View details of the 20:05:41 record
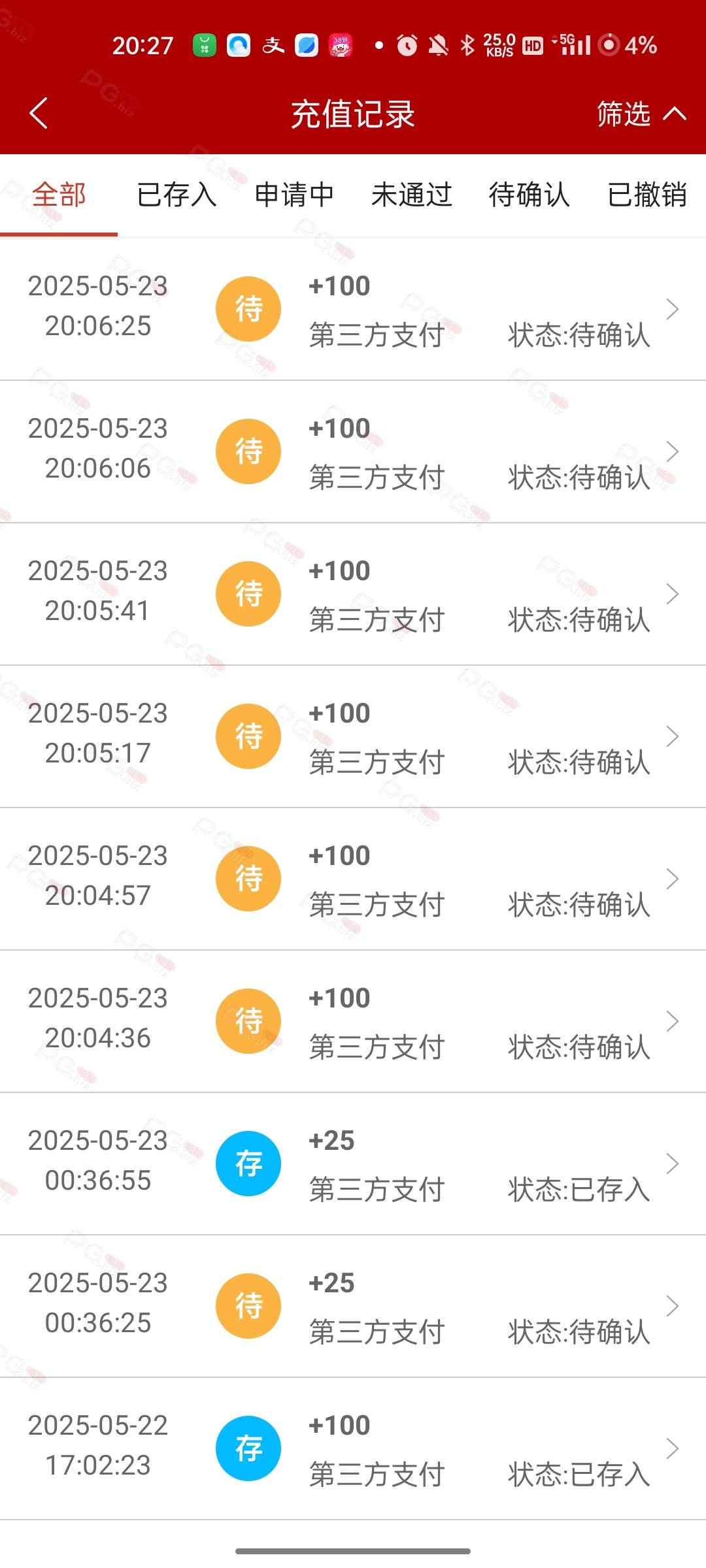This screenshot has height=1568, width=706. coord(353,594)
